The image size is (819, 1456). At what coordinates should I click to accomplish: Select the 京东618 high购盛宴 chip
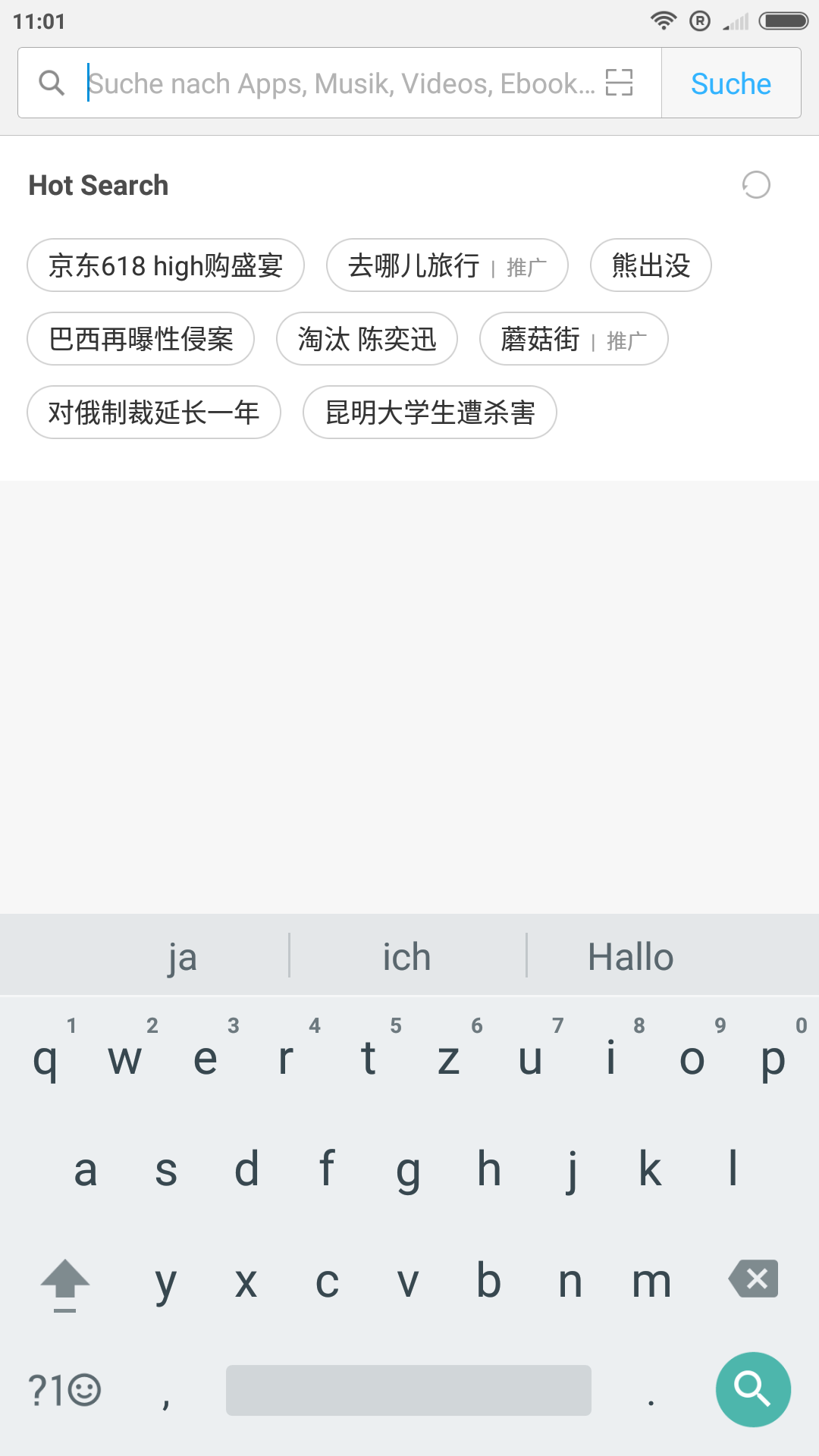165,265
